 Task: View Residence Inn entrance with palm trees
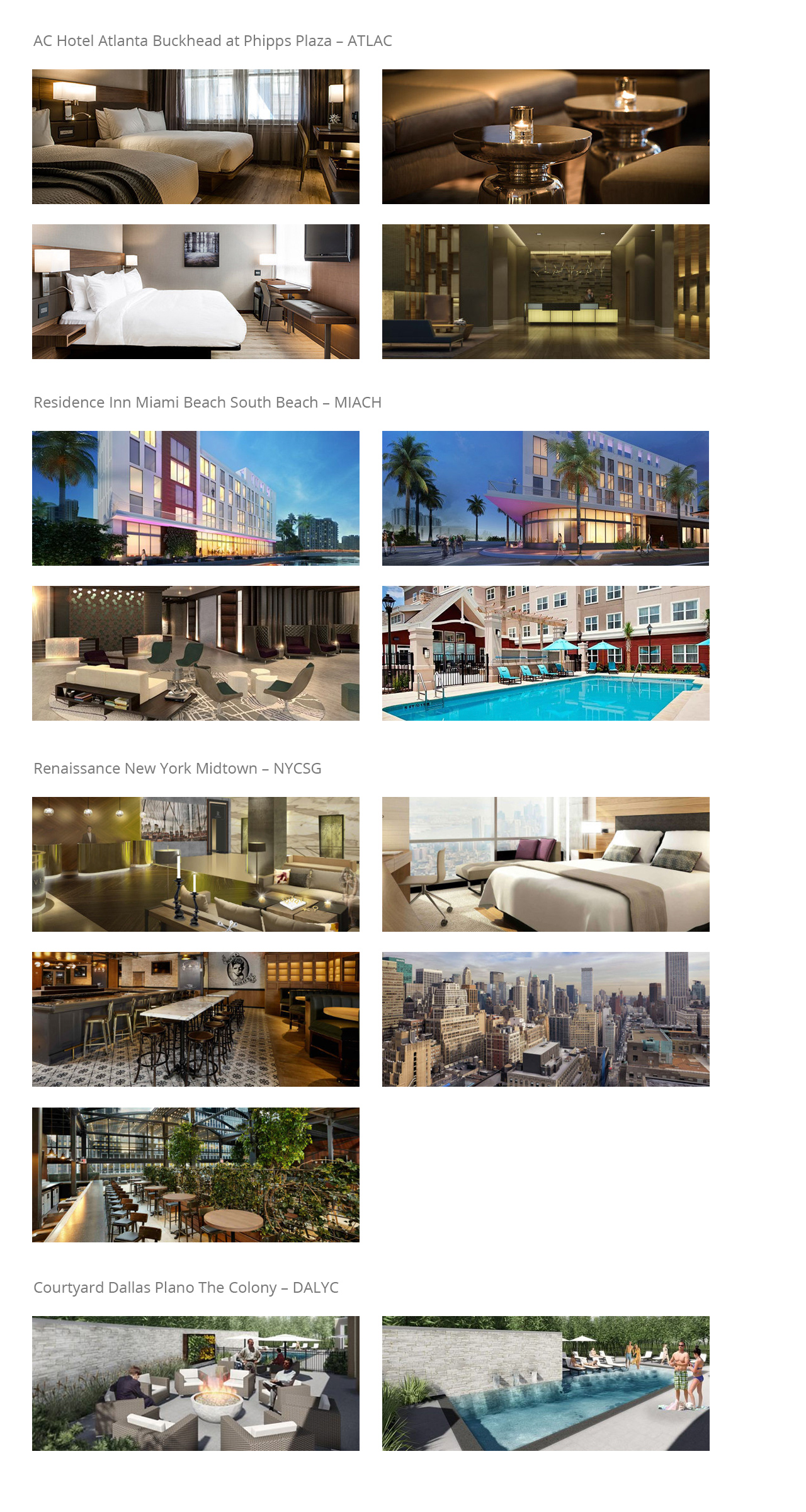click(x=545, y=498)
